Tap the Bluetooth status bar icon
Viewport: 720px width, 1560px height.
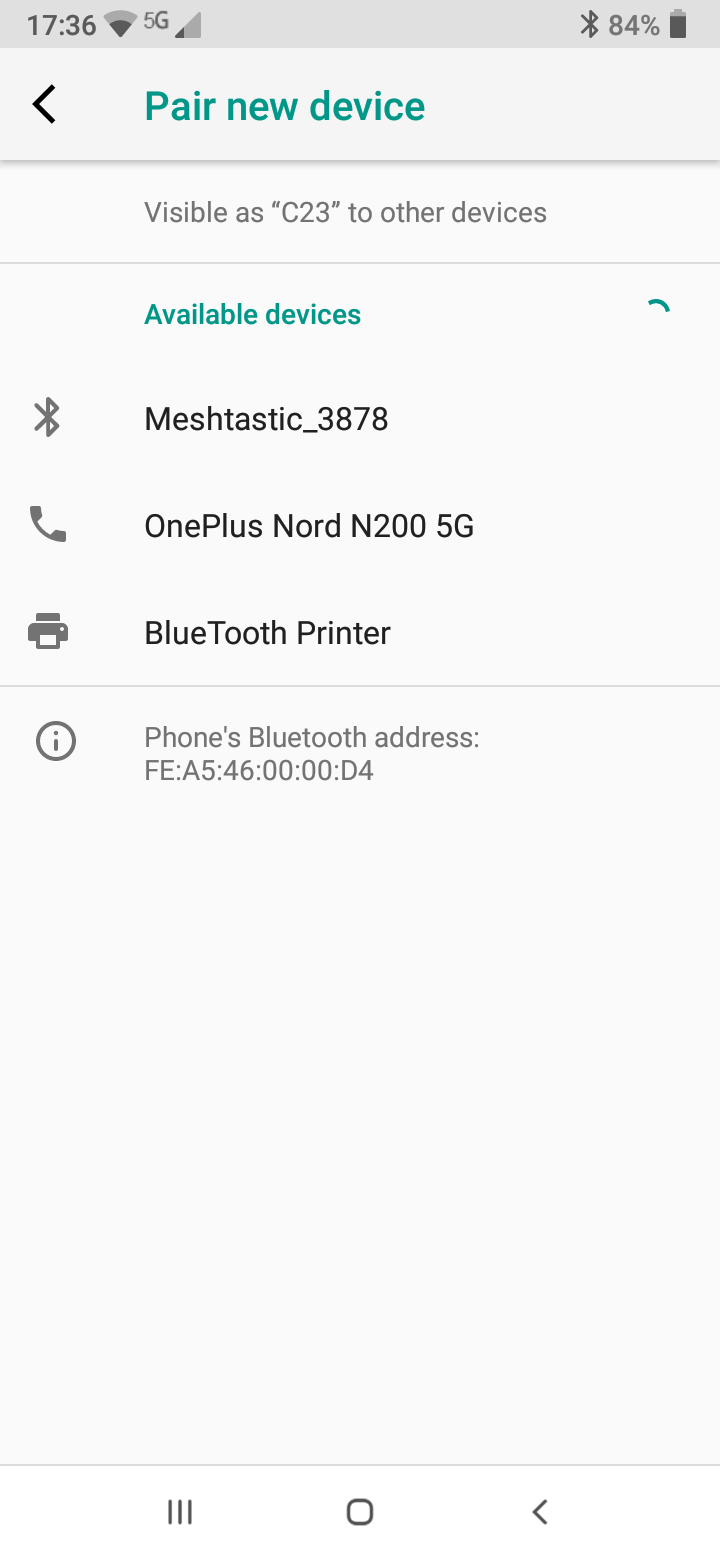click(591, 24)
